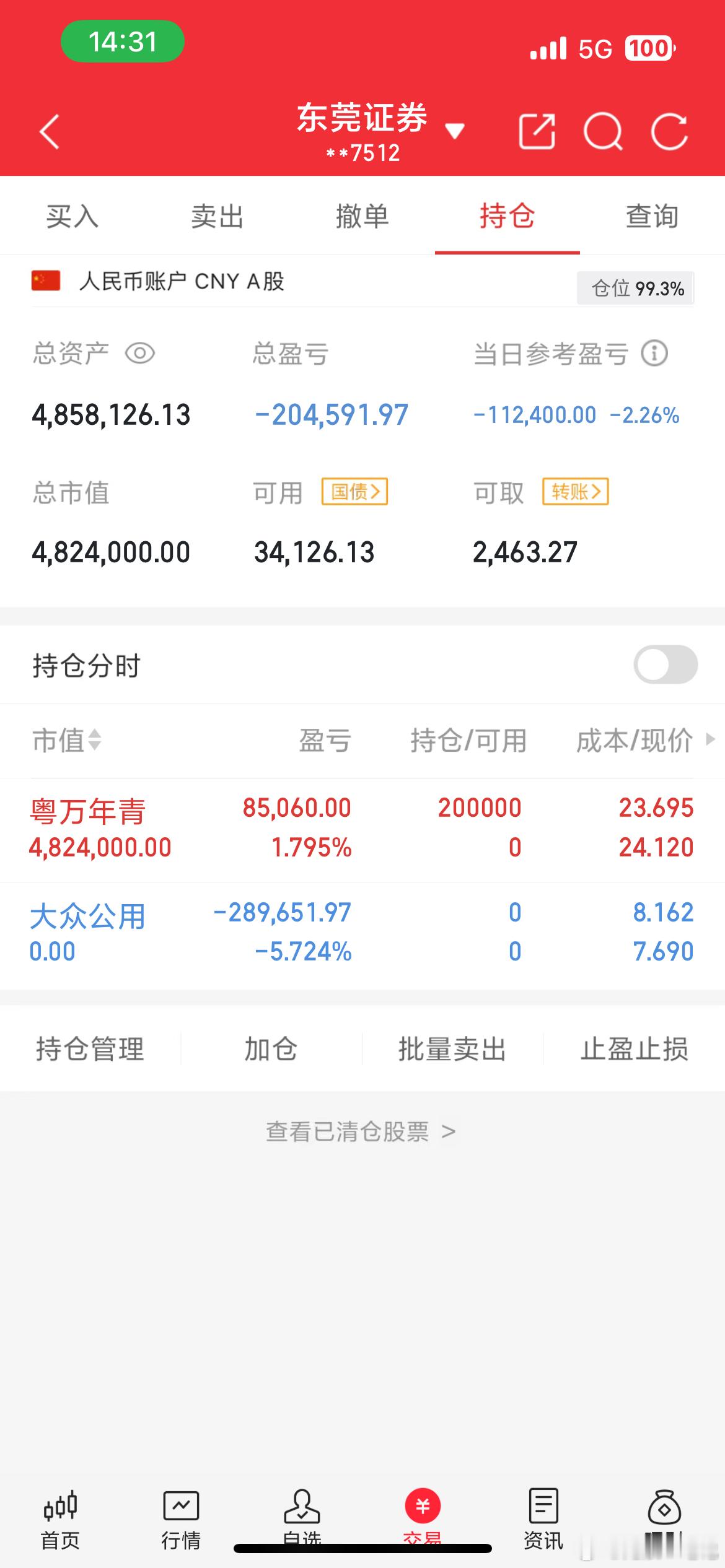
Task: Tap the back arrow to exit the page
Action: (x=50, y=131)
